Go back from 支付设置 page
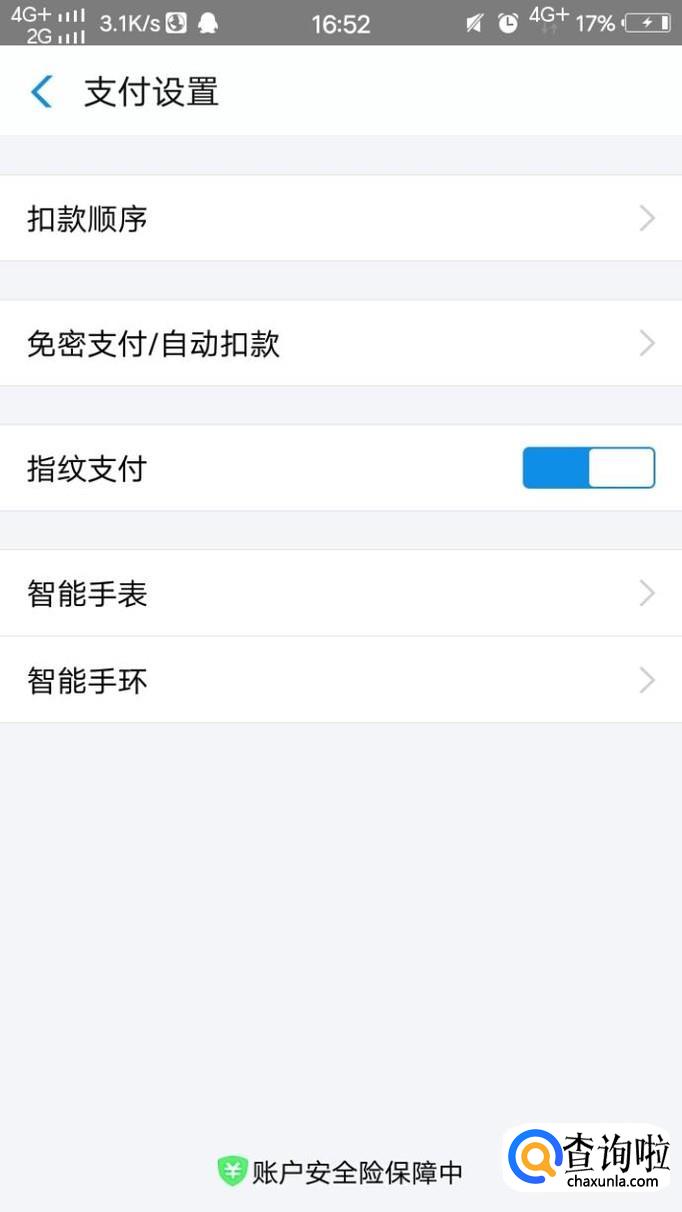 (41, 92)
